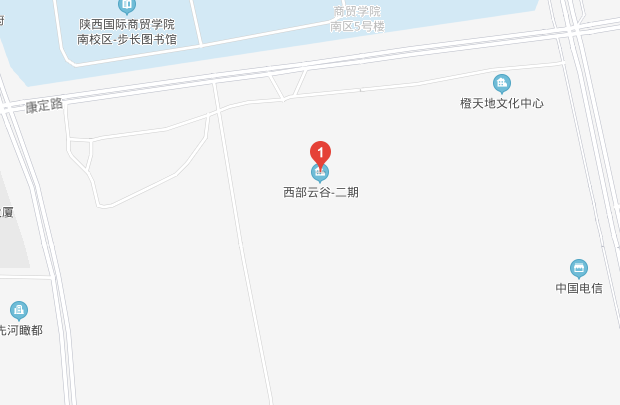Open 陕西国际商贸学院 library marker
620x405 pixels.
tap(126, 6)
